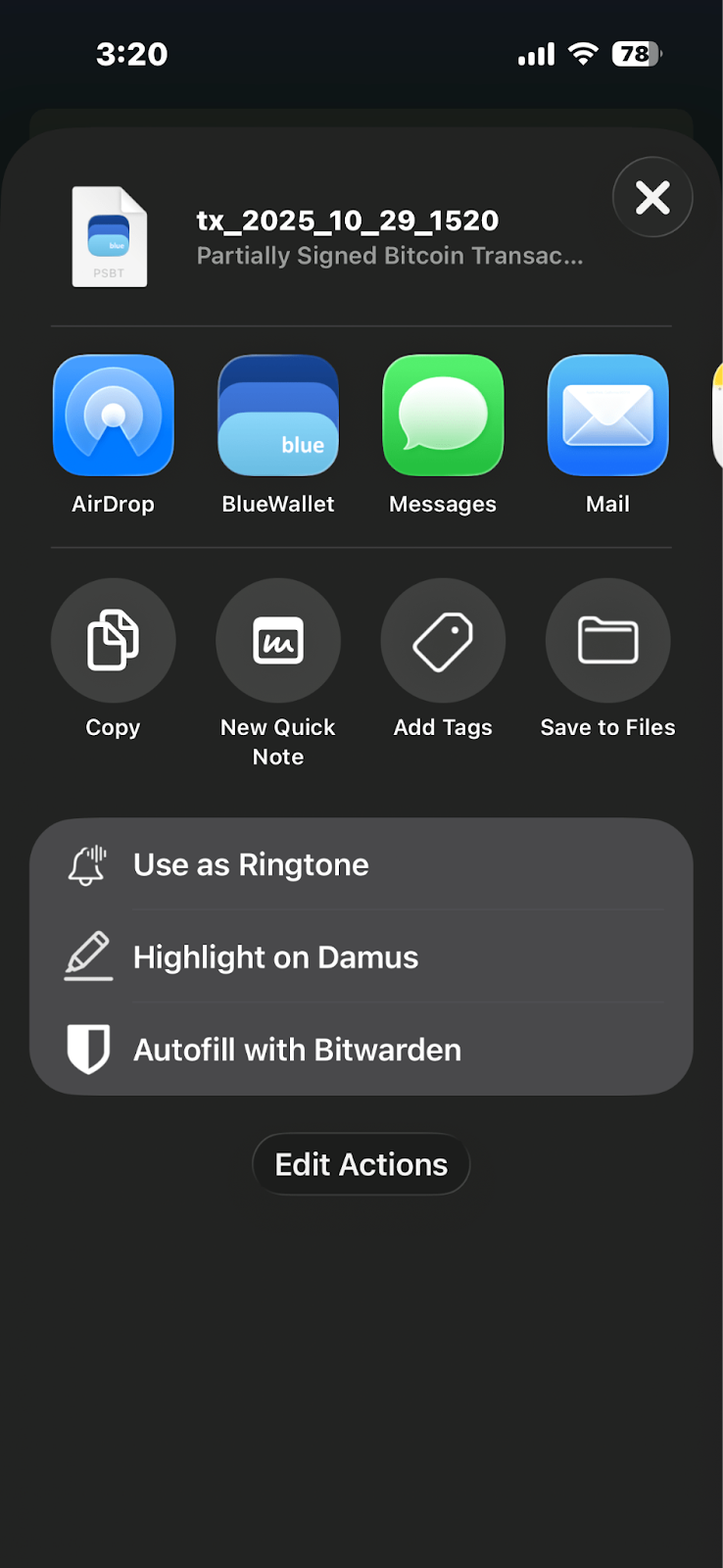The image size is (723, 1568).
Task: Select Use as Ringtone
Action: [361, 864]
